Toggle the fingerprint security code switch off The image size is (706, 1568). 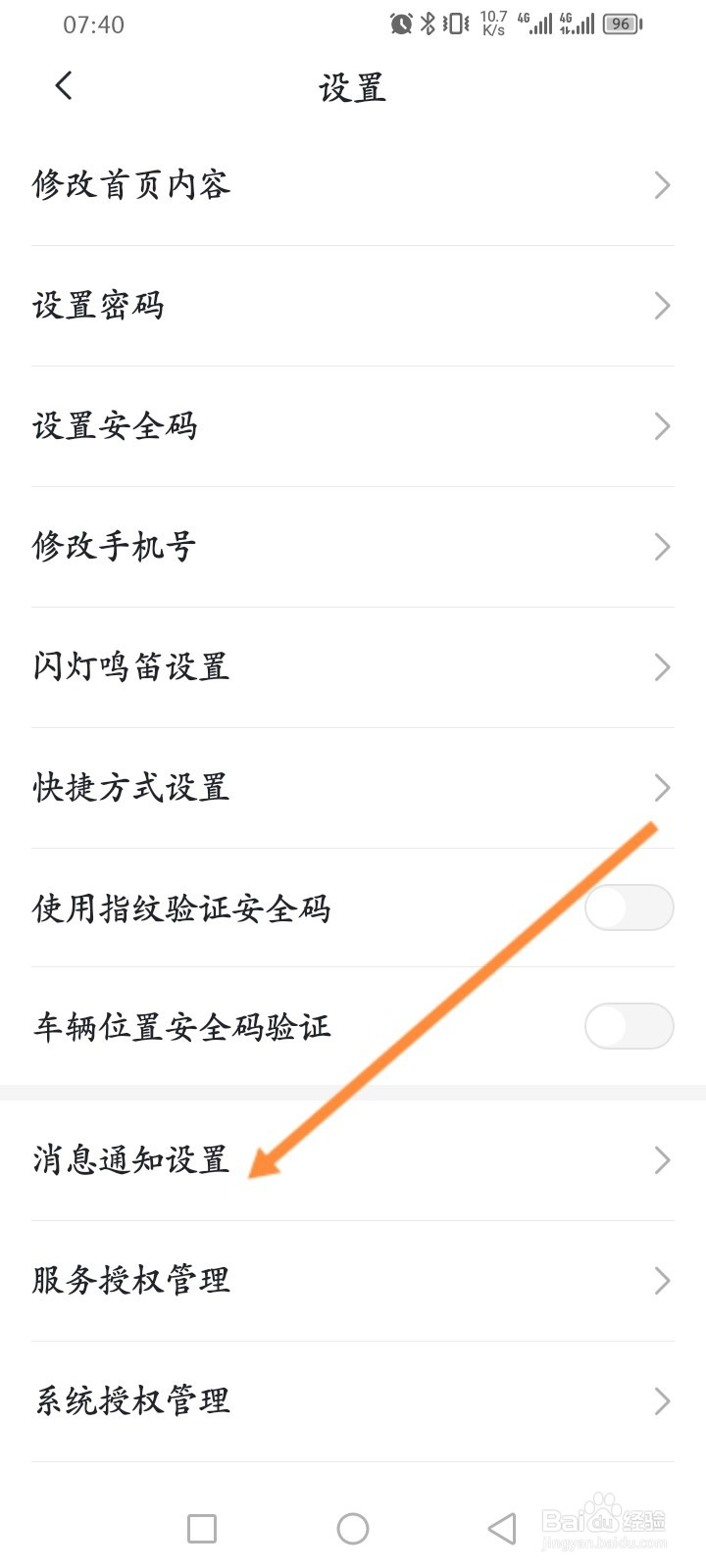[x=629, y=907]
